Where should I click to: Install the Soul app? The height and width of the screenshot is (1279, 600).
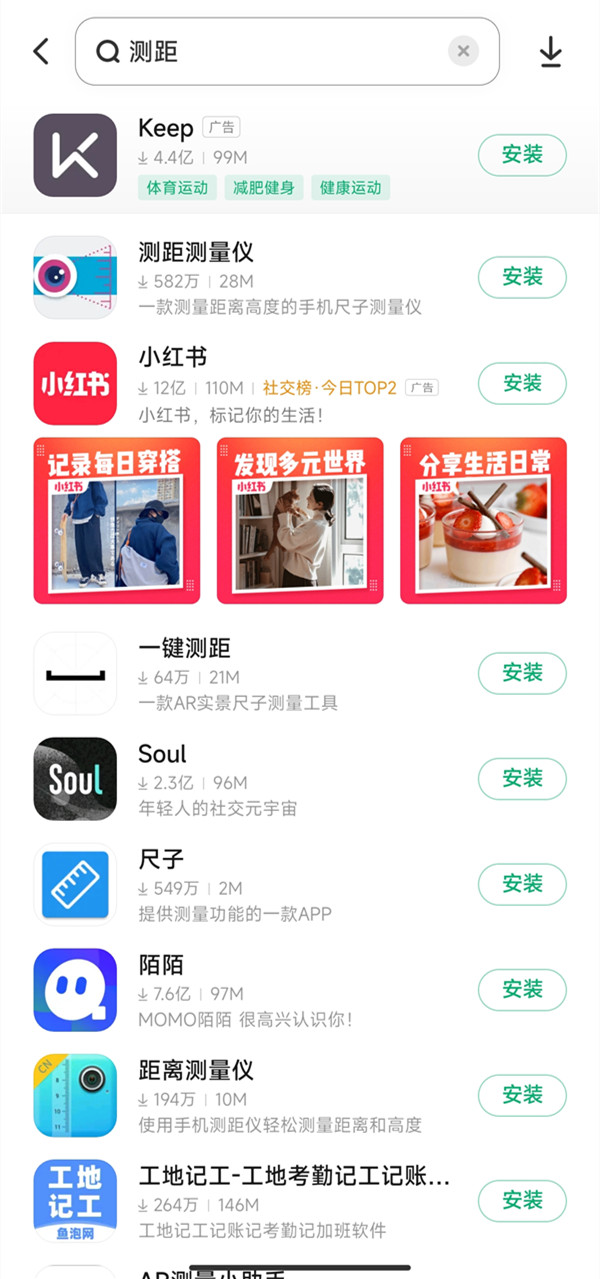pos(522,778)
